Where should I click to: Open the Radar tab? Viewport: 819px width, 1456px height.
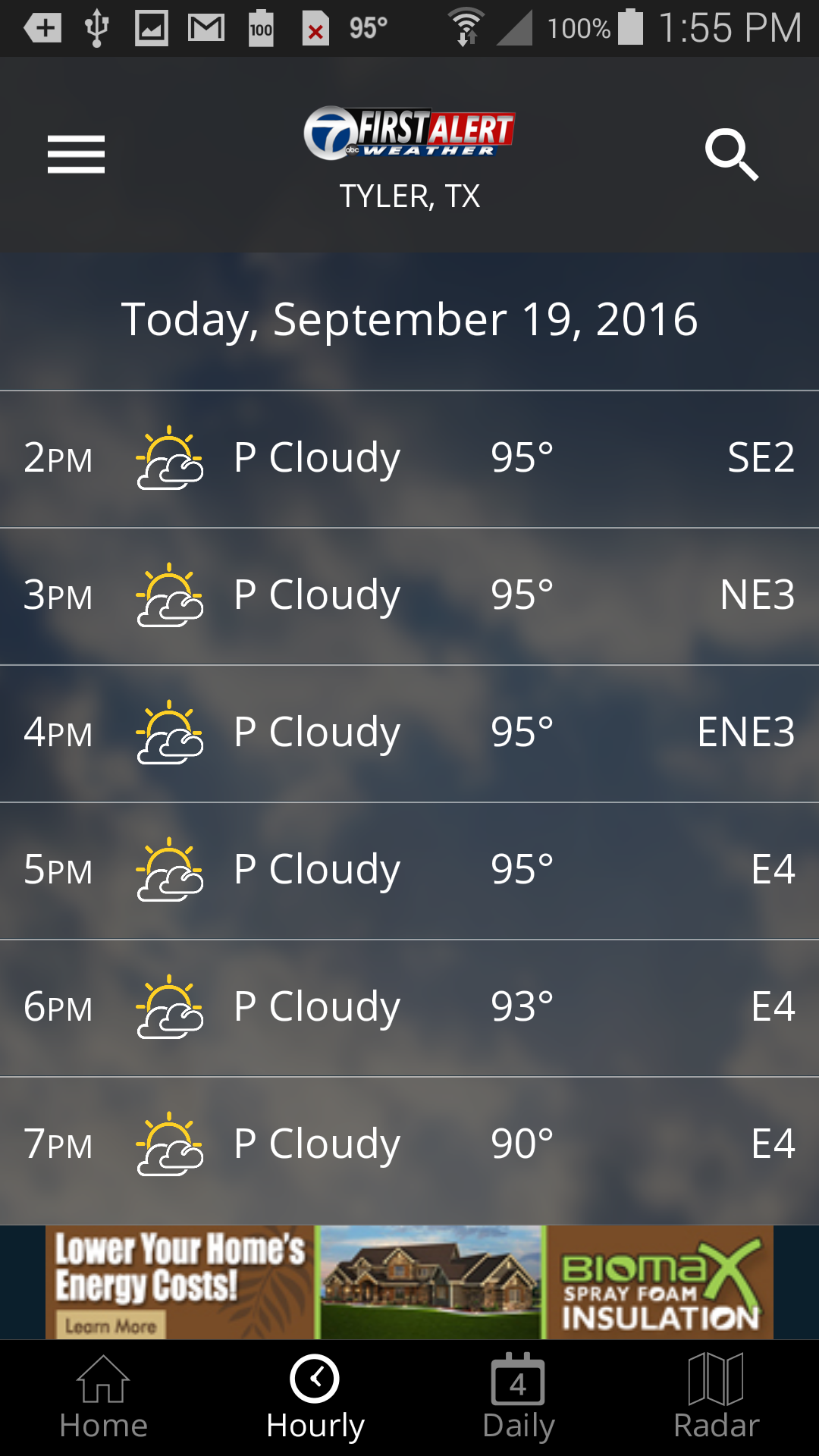point(716,1398)
